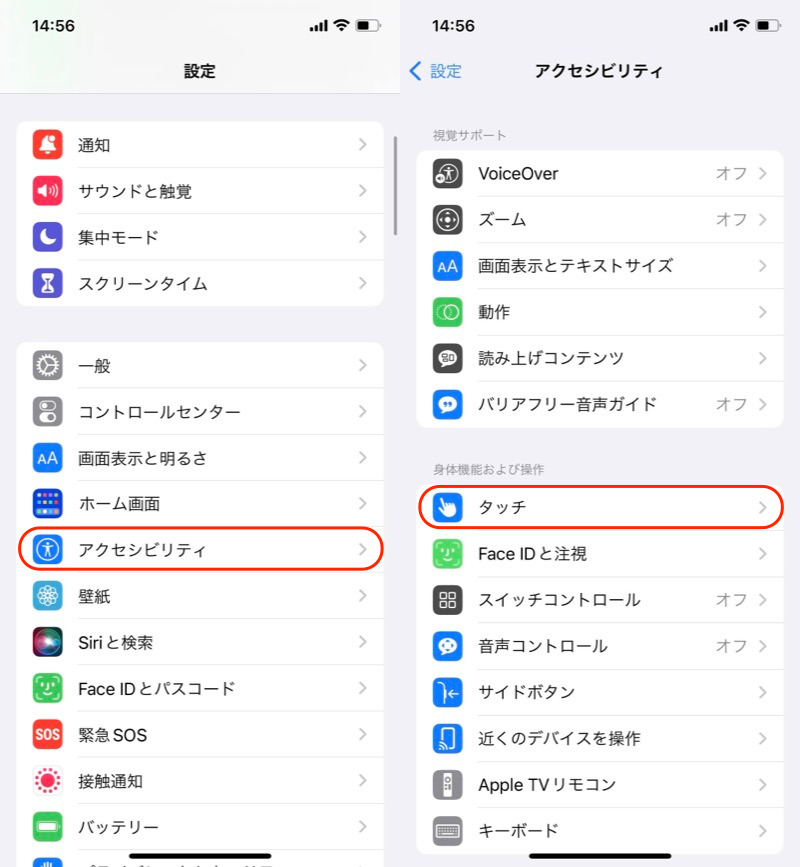The height and width of the screenshot is (867, 800).
Task: Open Face IDと注視 settings
Action: 600,554
